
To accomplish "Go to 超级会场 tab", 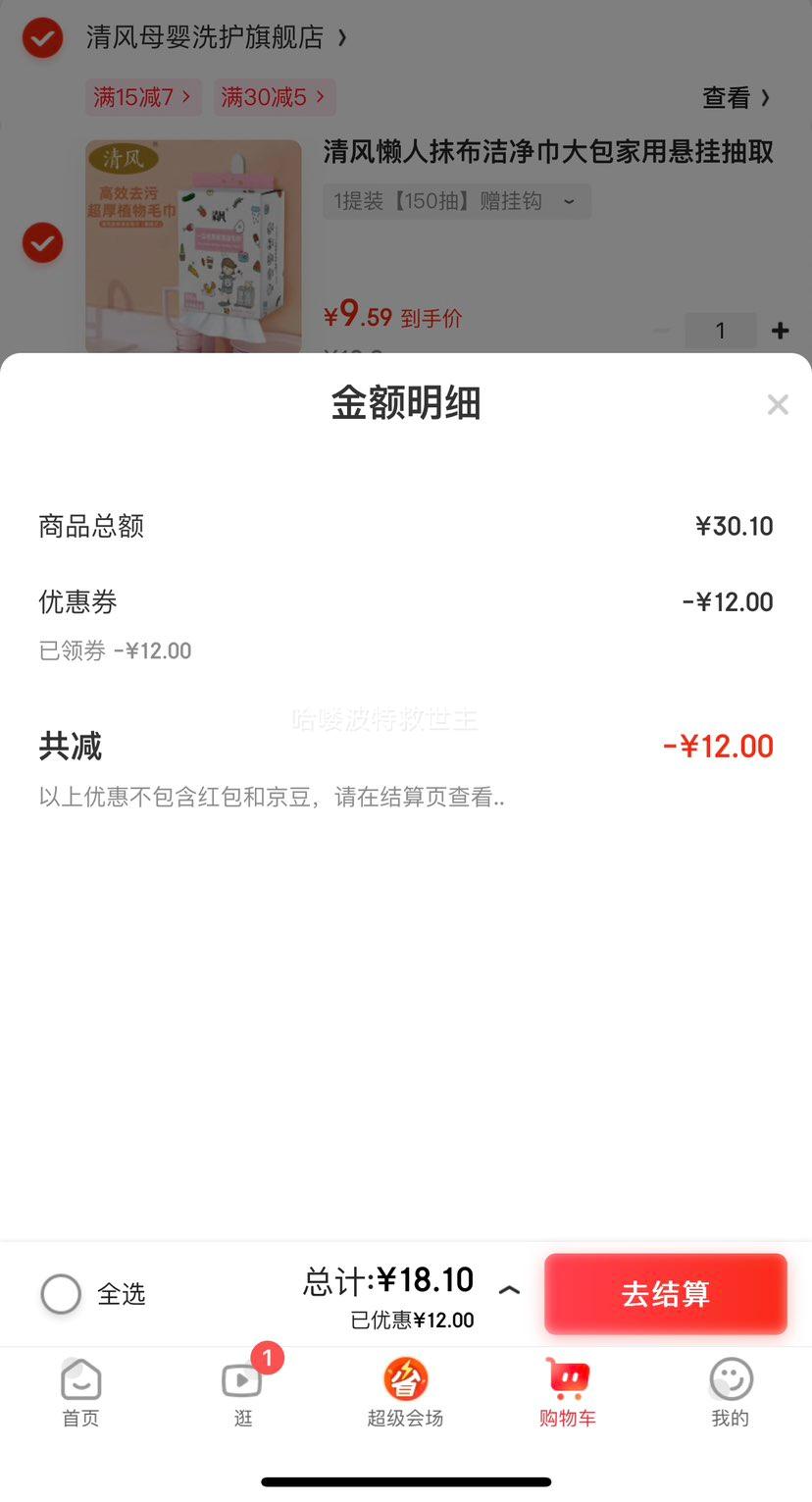I will point(405,1392).
